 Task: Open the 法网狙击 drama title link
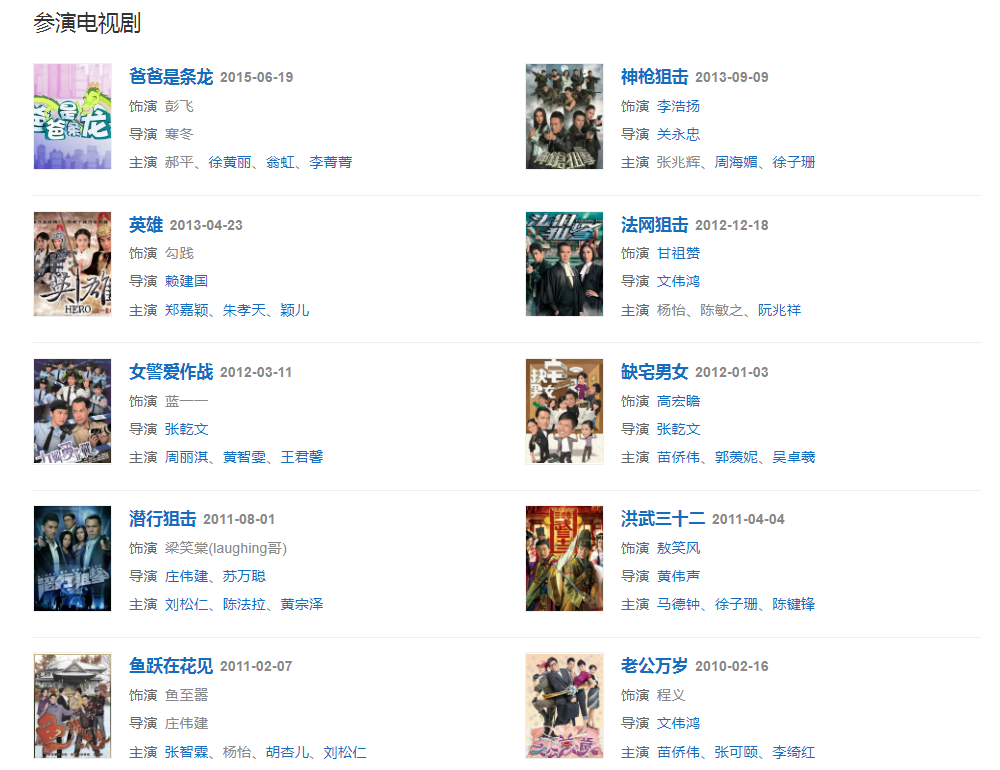[654, 225]
